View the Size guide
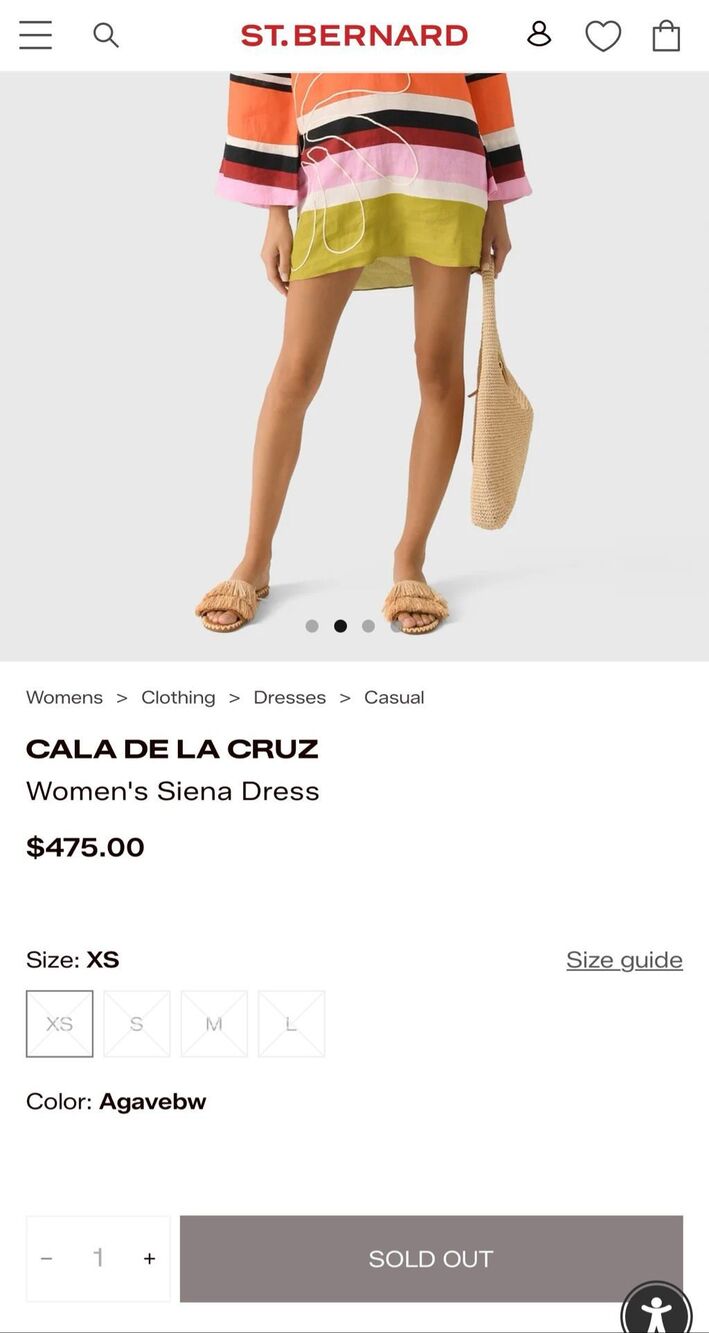The height and width of the screenshot is (1333, 709). pyautogui.click(x=624, y=960)
